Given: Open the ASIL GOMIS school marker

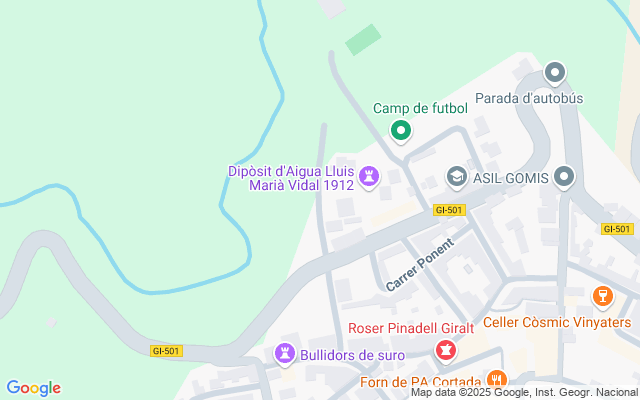Looking at the screenshot, I should pos(457,178).
